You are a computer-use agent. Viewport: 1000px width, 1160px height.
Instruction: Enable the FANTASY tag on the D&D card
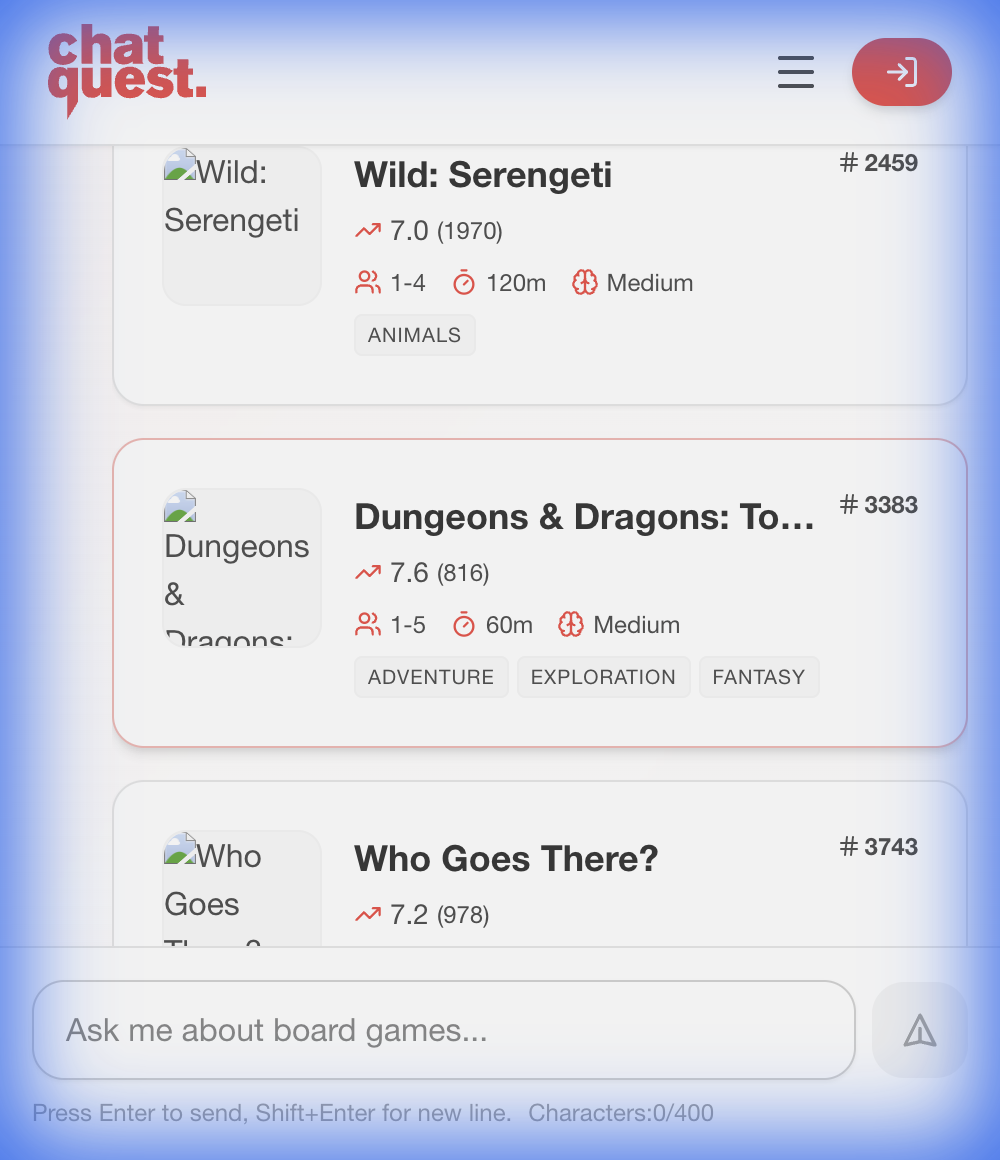click(758, 677)
